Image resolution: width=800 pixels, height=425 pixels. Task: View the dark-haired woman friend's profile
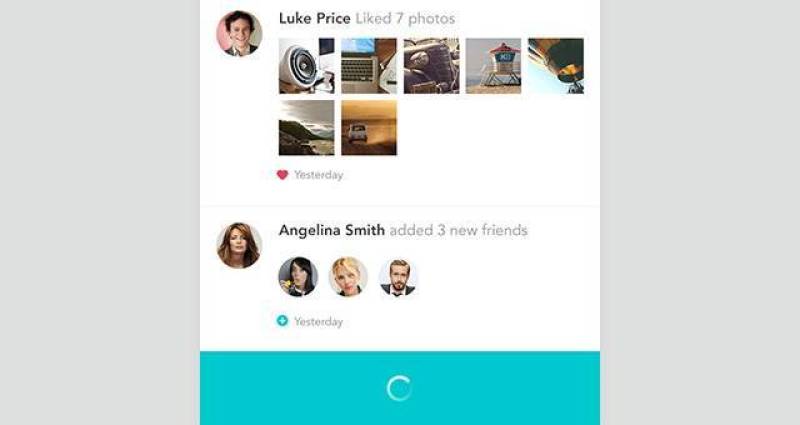tap(298, 277)
